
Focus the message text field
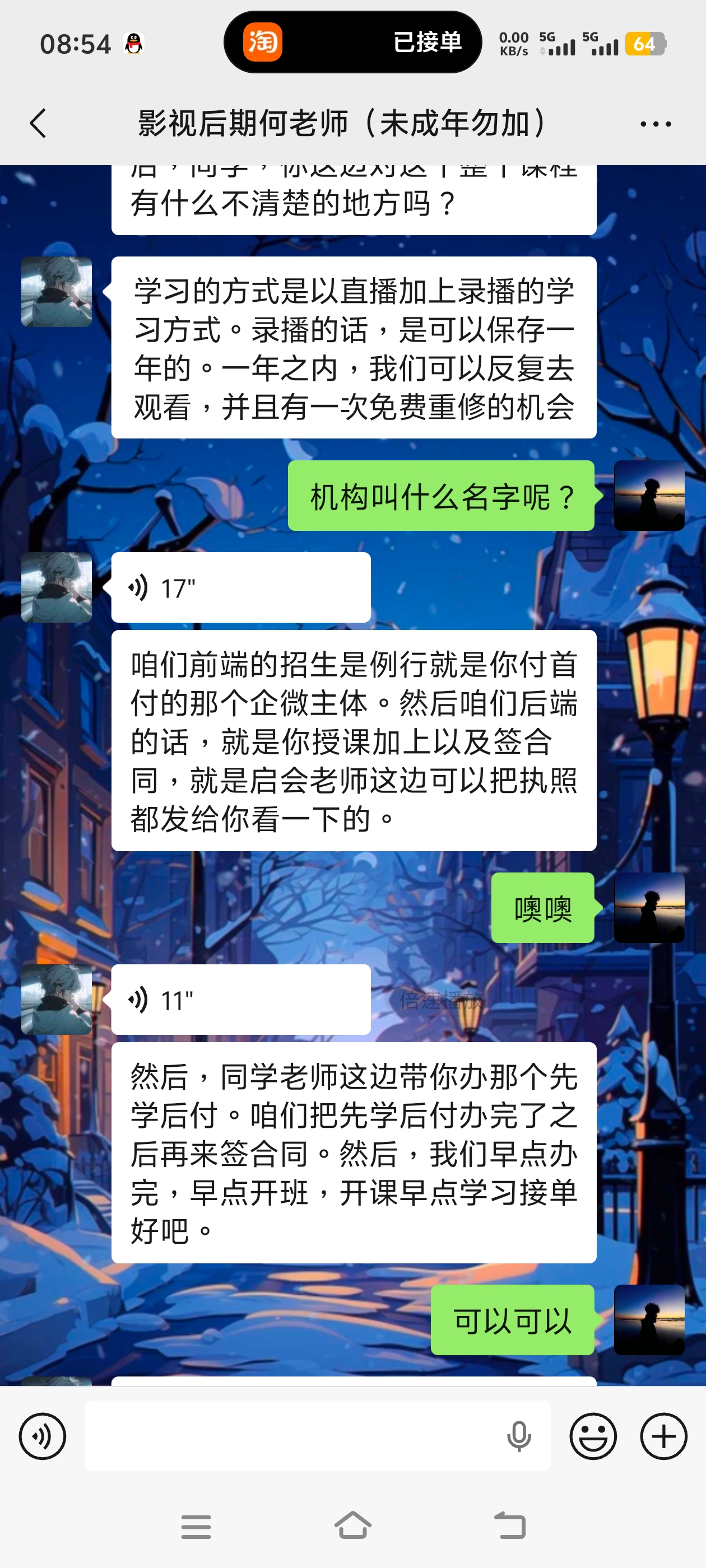(x=292, y=1436)
